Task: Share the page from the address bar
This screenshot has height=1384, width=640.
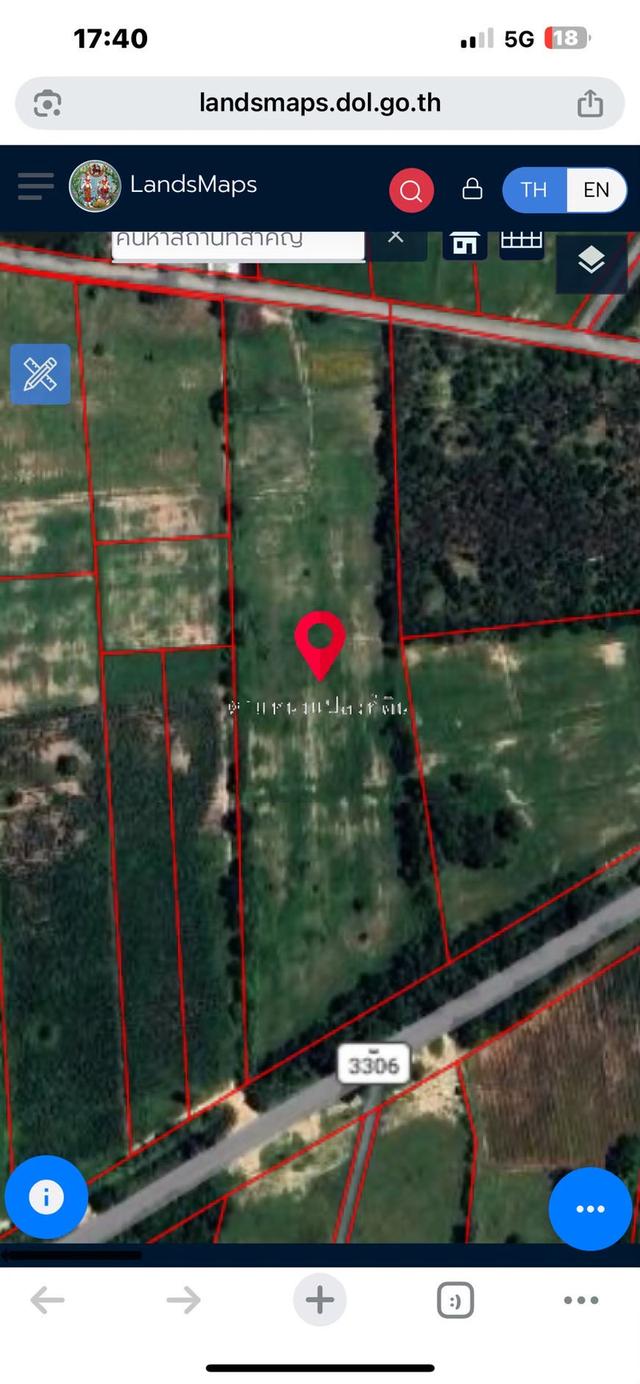Action: (x=590, y=103)
